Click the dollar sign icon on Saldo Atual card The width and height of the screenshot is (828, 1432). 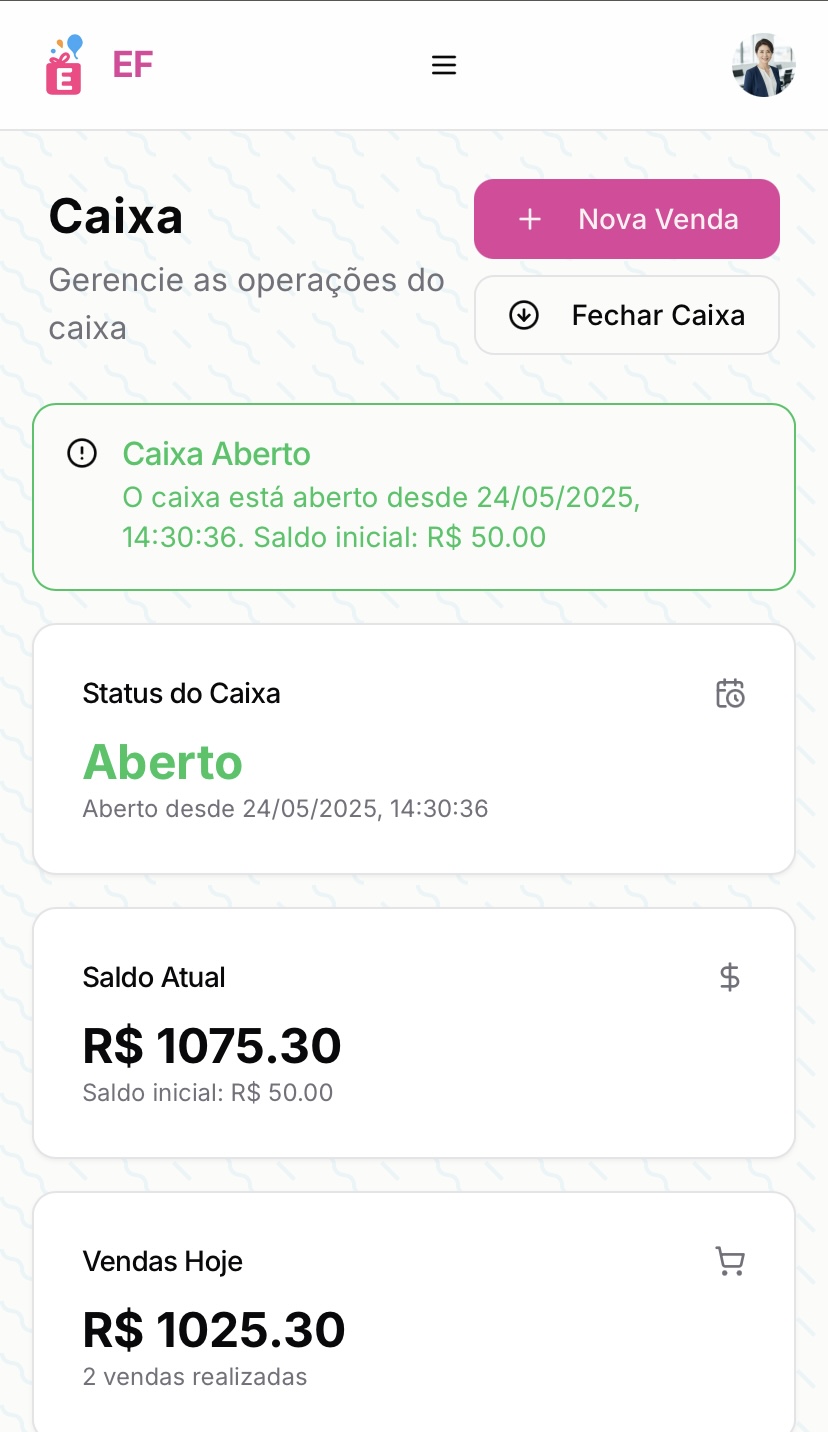[730, 977]
